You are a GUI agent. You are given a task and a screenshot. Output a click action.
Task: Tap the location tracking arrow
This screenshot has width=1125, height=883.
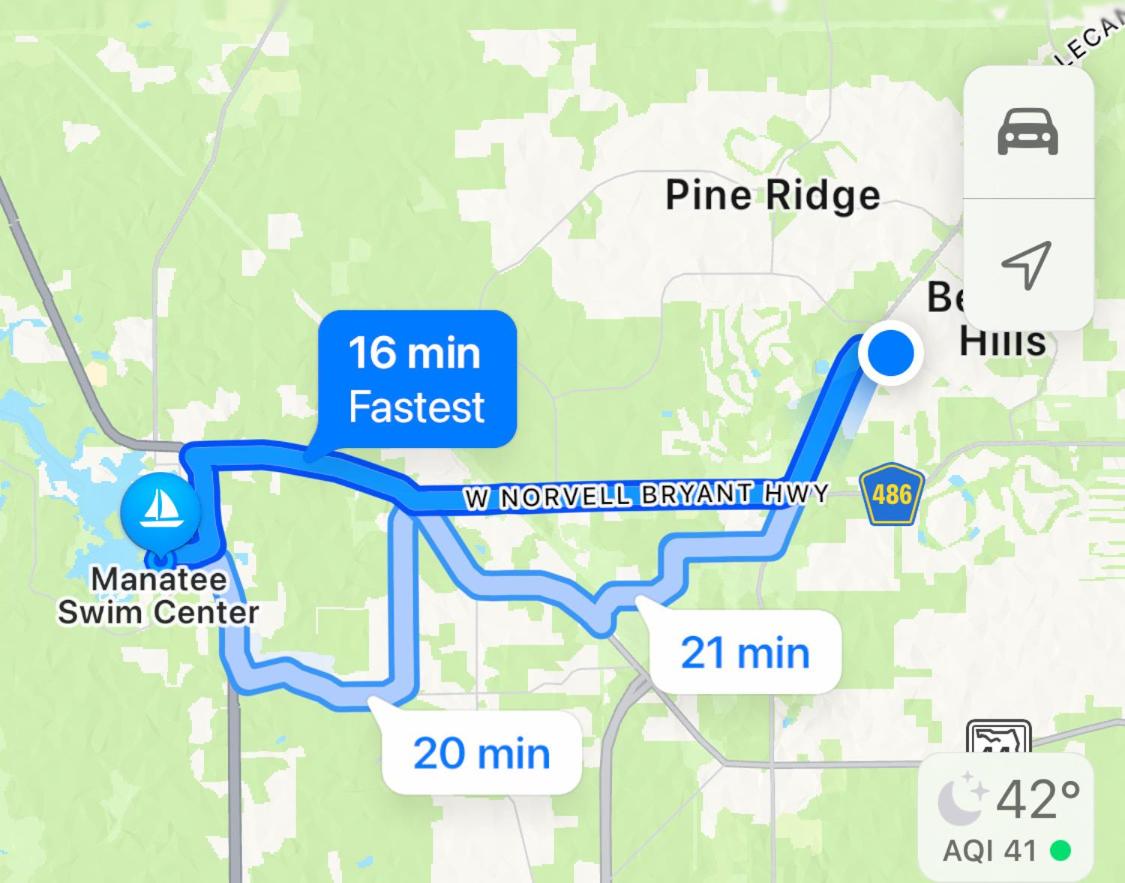pyautogui.click(x=1027, y=264)
